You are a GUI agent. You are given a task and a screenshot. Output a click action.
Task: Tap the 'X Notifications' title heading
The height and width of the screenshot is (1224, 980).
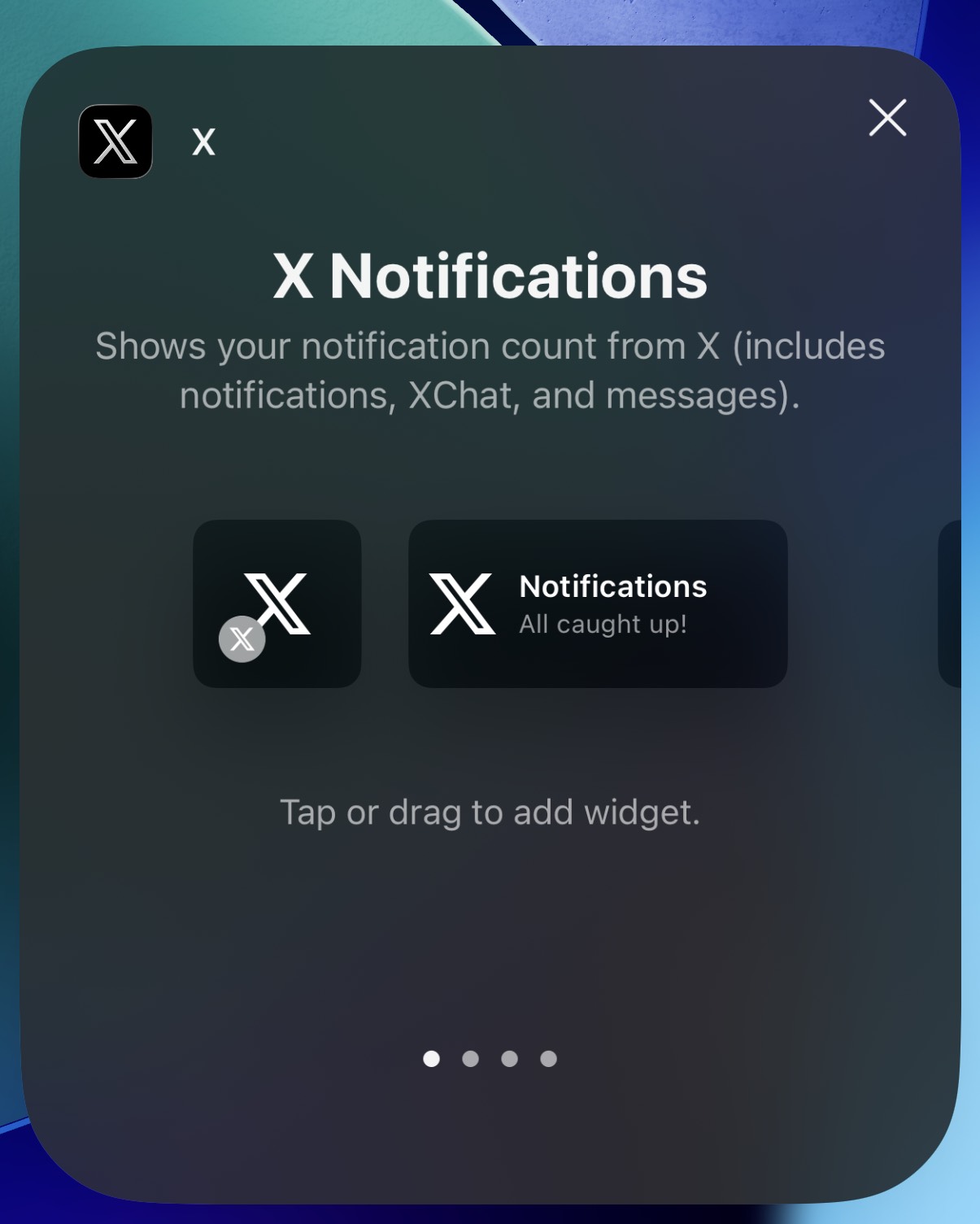point(490,277)
